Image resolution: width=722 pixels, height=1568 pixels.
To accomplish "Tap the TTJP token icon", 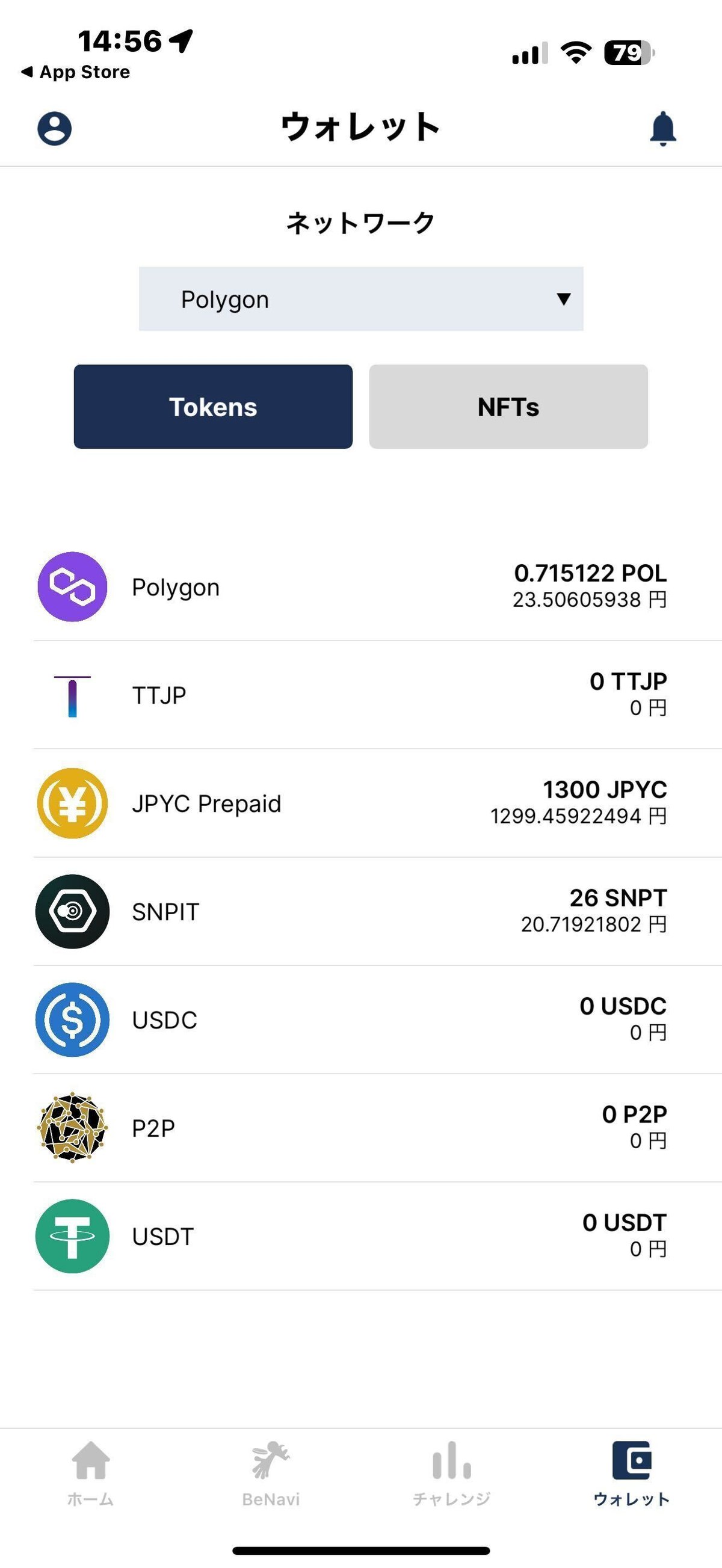I will coord(72,695).
